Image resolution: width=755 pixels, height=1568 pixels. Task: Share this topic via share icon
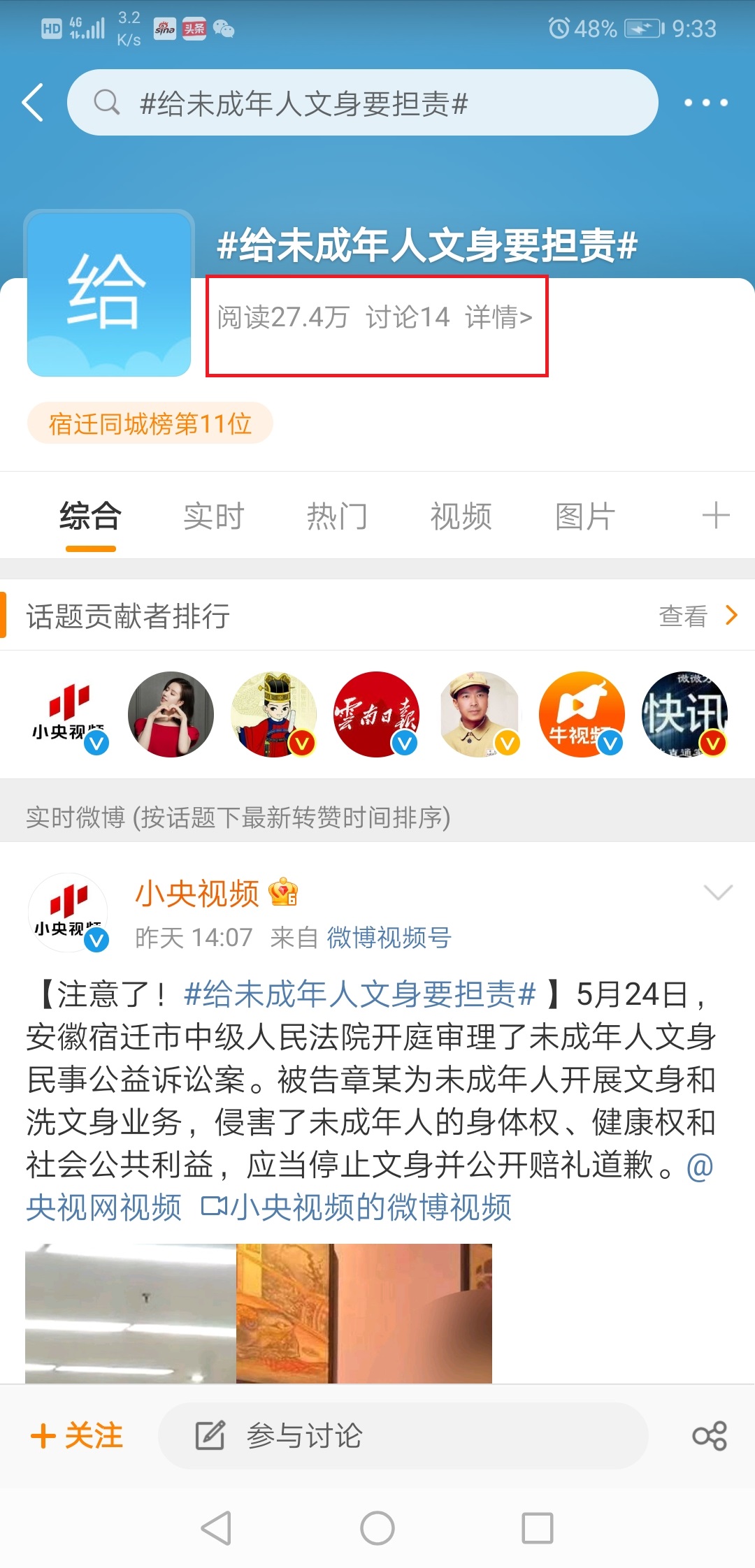tap(710, 1436)
